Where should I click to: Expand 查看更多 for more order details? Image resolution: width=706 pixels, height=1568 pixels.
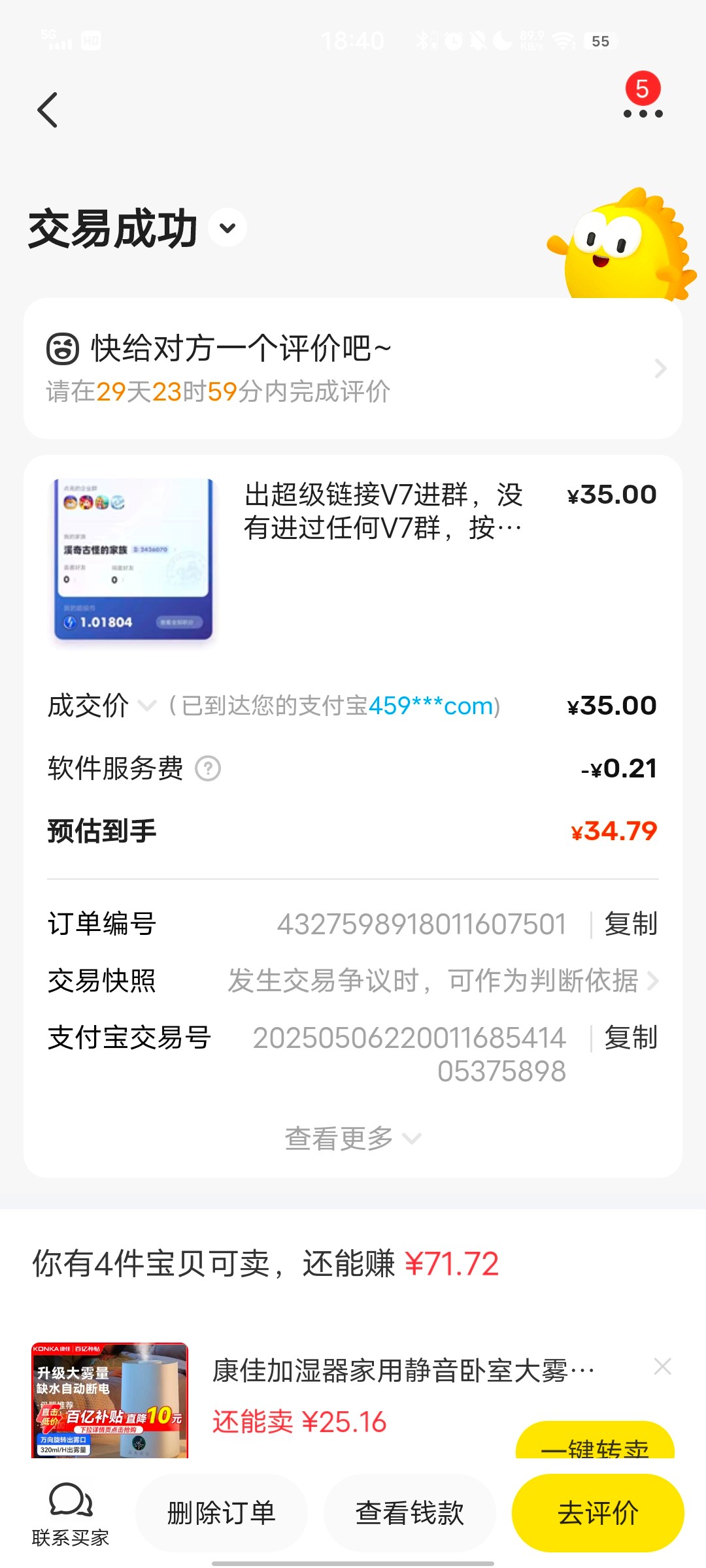point(353,1138)
